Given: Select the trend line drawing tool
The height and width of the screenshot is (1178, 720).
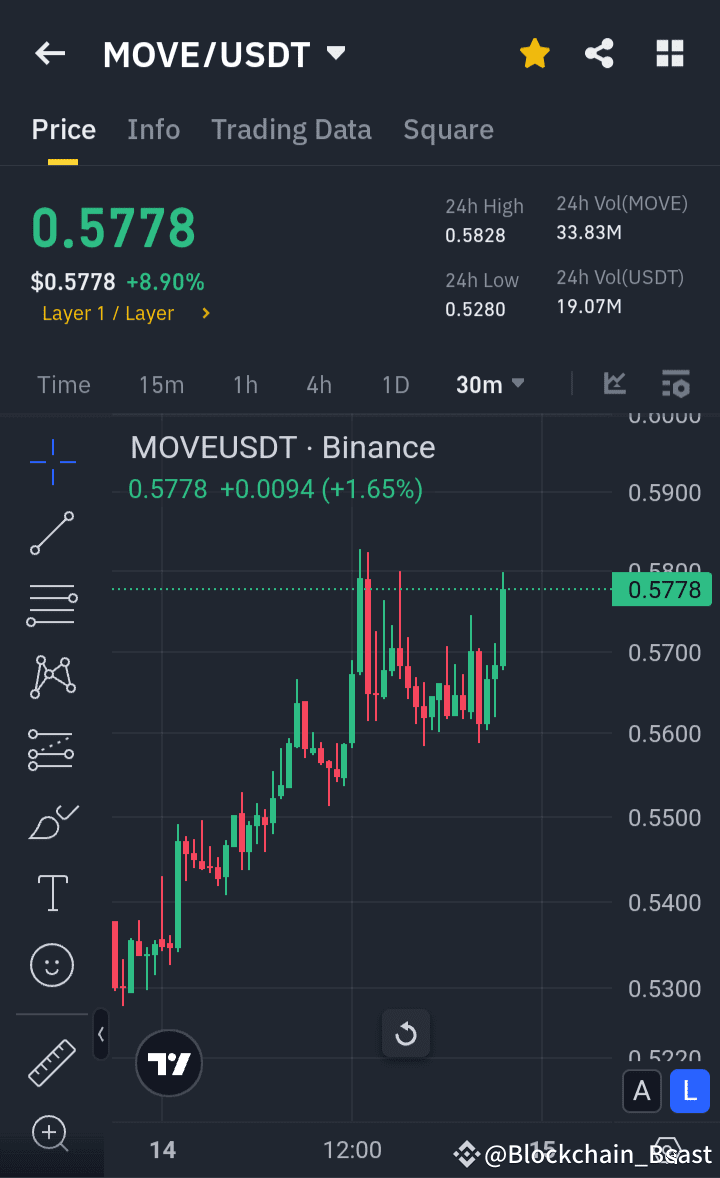Looking at the screenshot, I should pyautogui.click(x=52, y=534).
